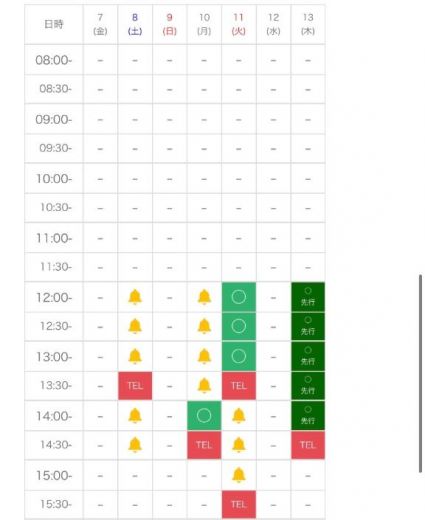Tap the bell at 14:00 on Tuesday 11
This screenshot has width=425, height=520.
239,416
